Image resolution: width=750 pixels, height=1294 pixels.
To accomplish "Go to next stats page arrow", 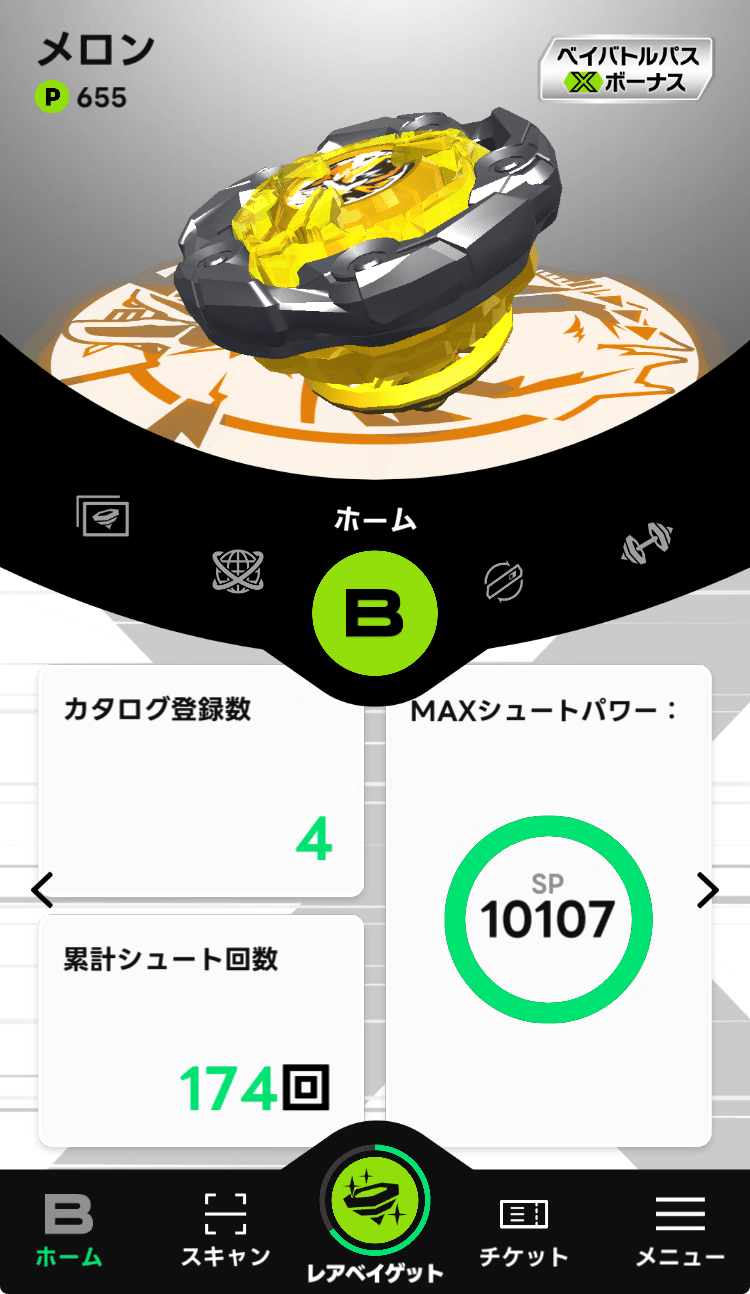I will (707, 889).
